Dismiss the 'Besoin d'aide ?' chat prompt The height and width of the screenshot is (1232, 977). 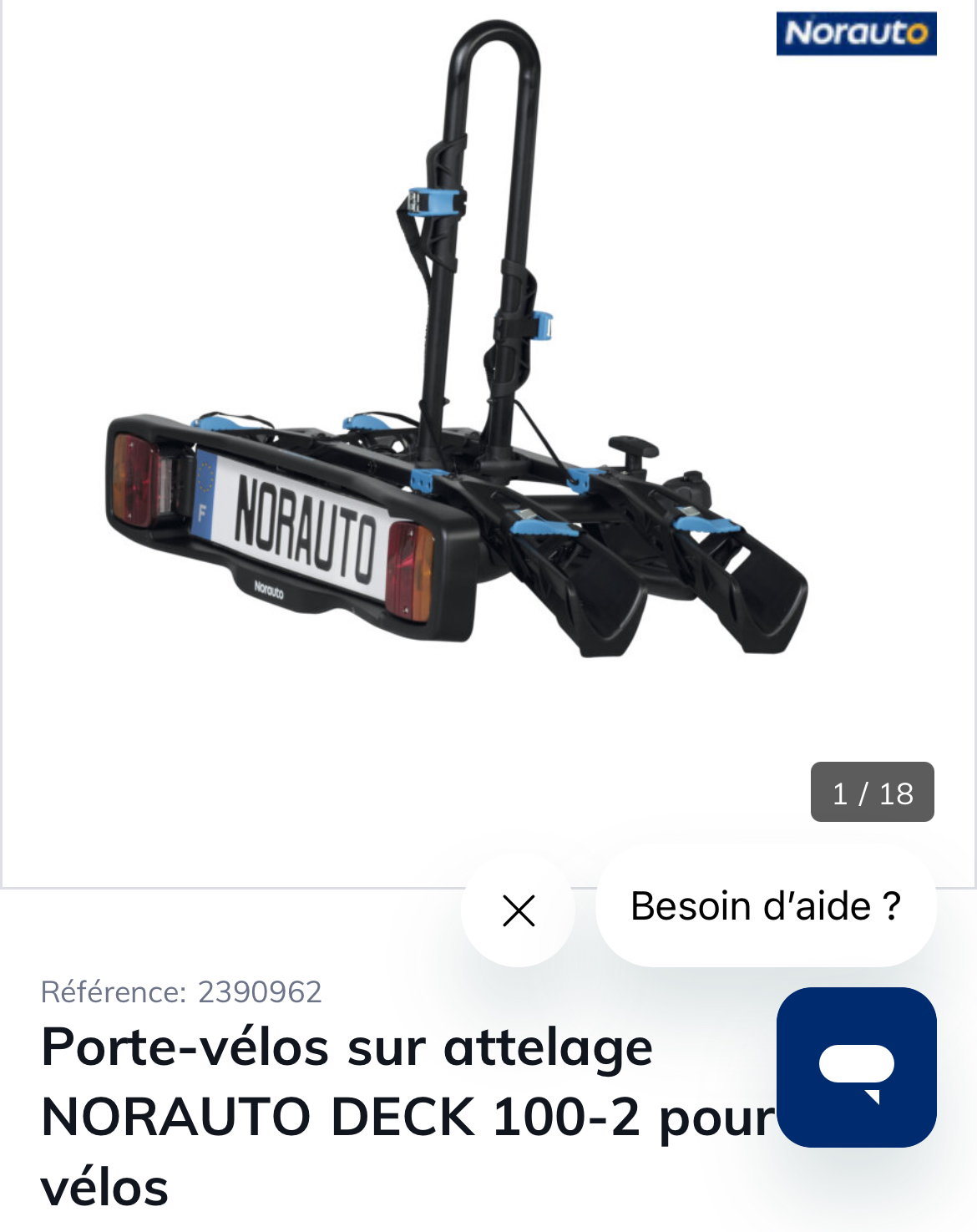point(519,910)
